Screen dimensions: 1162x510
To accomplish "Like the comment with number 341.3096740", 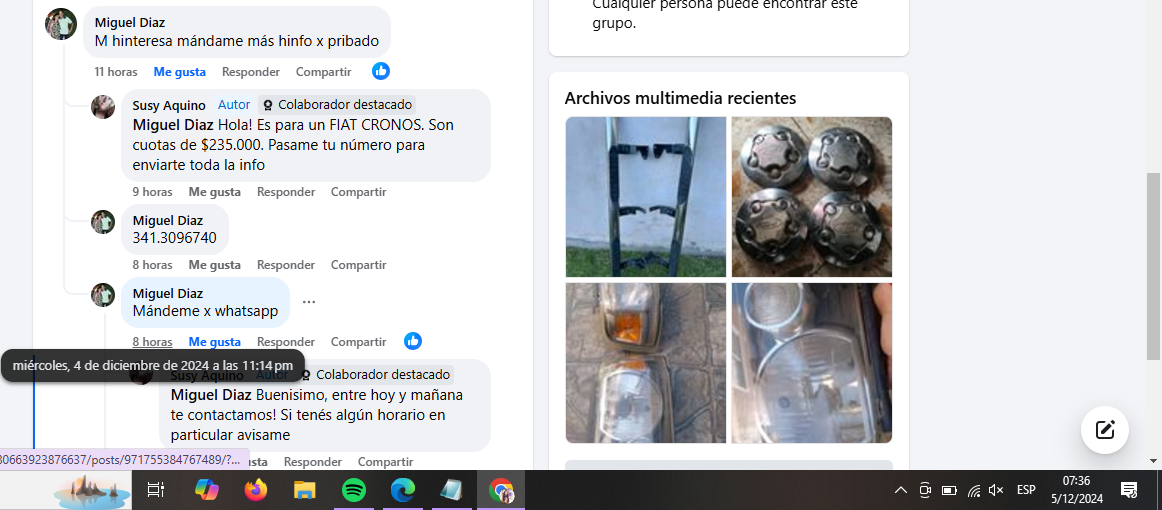I will tap(214, 265).
